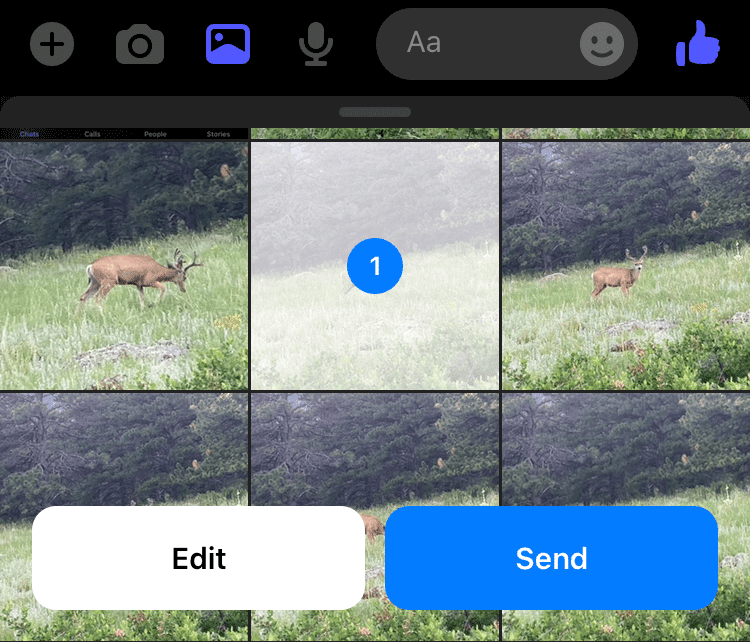The image size is (750, 642).
Task: Tap the gallery sheet's drag handle
Action: pyautogui.click(x=375, y=112)
